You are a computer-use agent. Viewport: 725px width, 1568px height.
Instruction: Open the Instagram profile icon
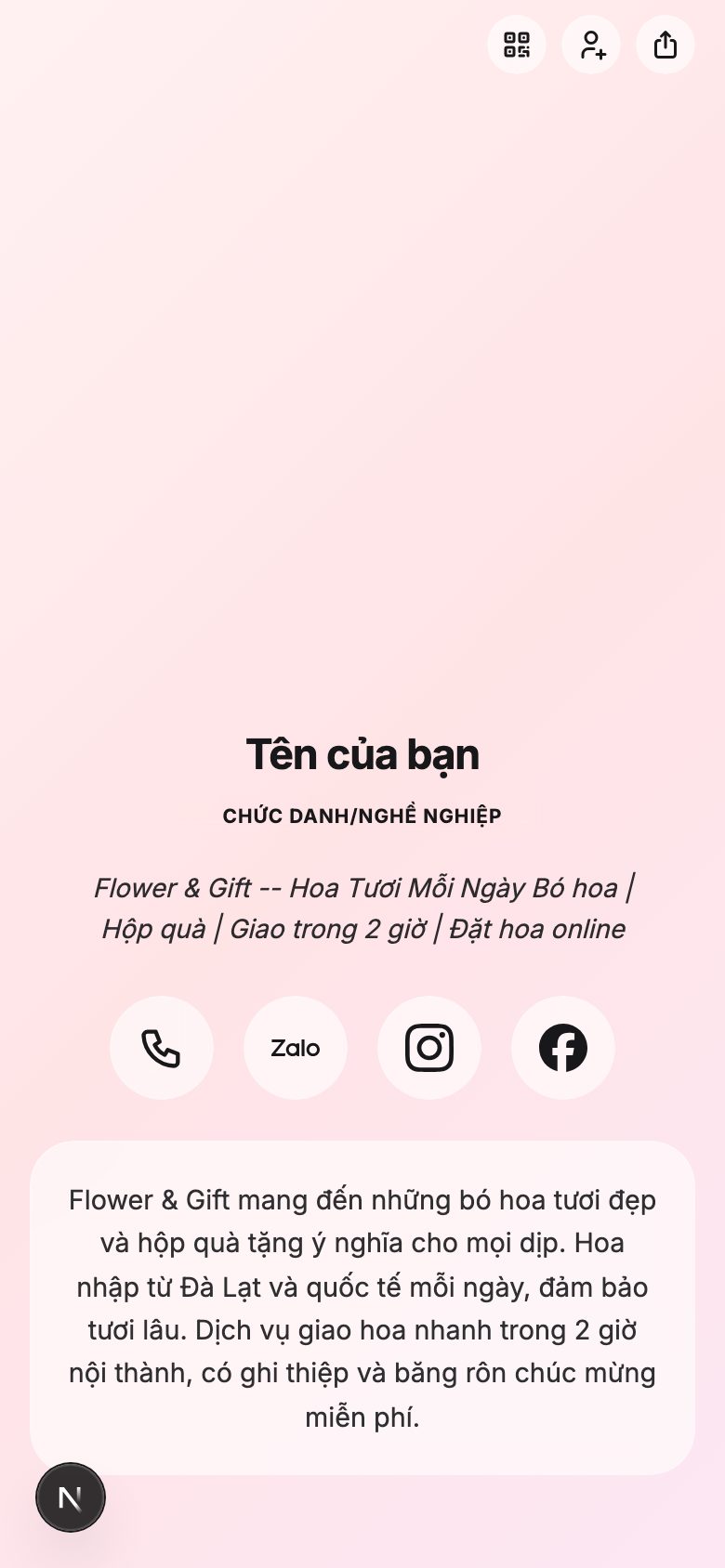[x=429, y=1048]
